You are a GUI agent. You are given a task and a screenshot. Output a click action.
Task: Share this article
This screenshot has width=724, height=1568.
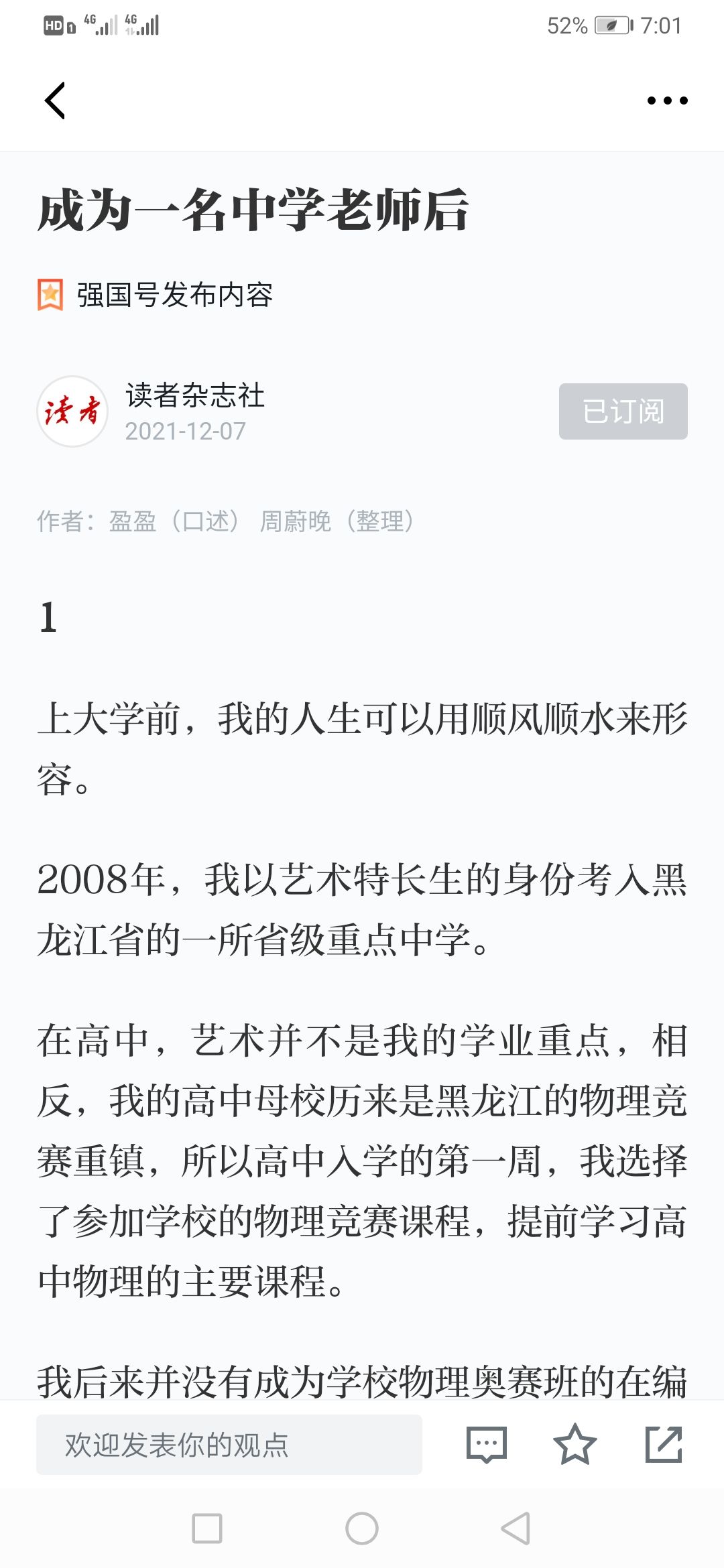tap(664, 1445)
